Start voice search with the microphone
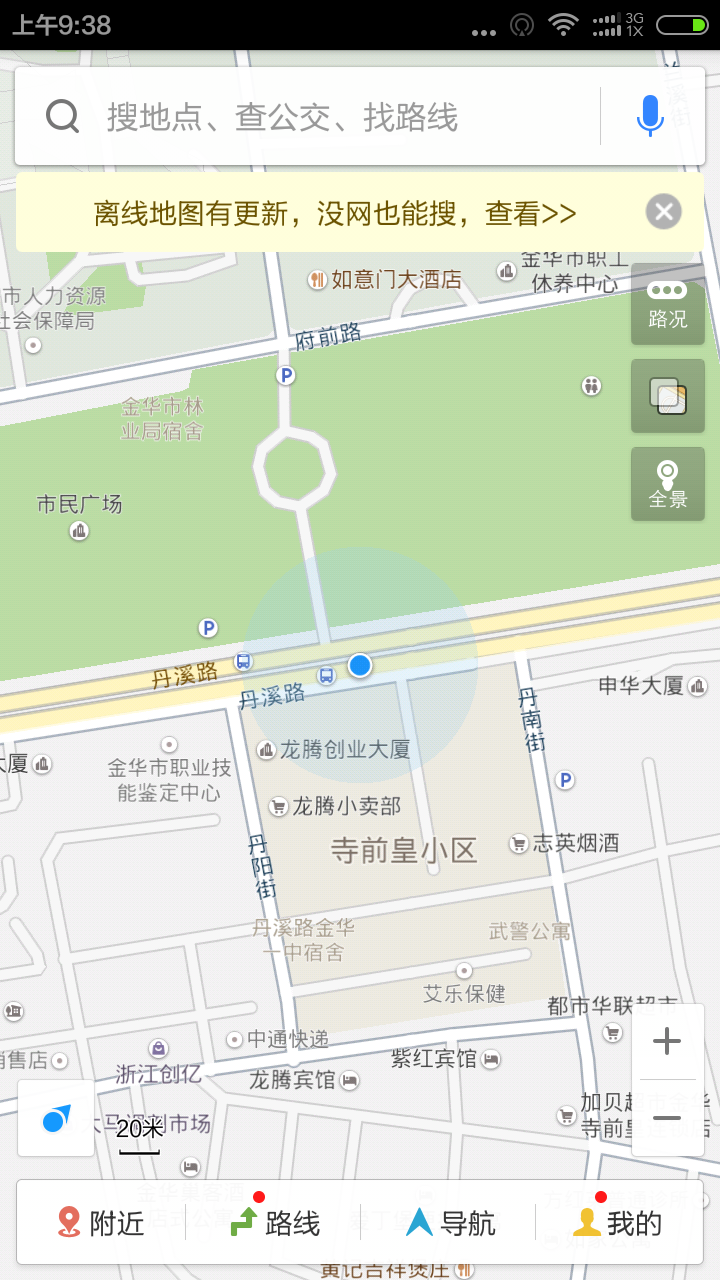 pyautogui.click(x=650, y=117)
